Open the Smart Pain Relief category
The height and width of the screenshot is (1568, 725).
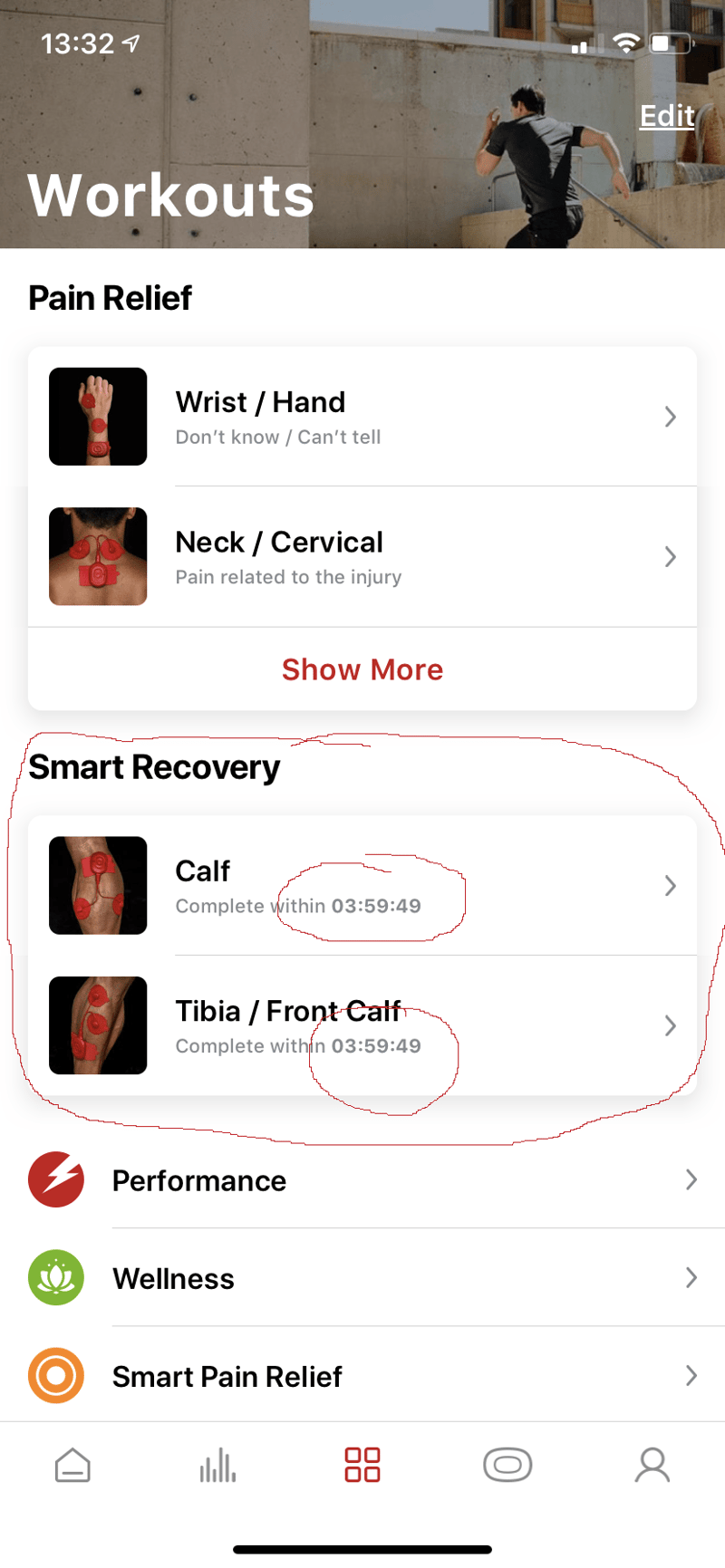362,1376
